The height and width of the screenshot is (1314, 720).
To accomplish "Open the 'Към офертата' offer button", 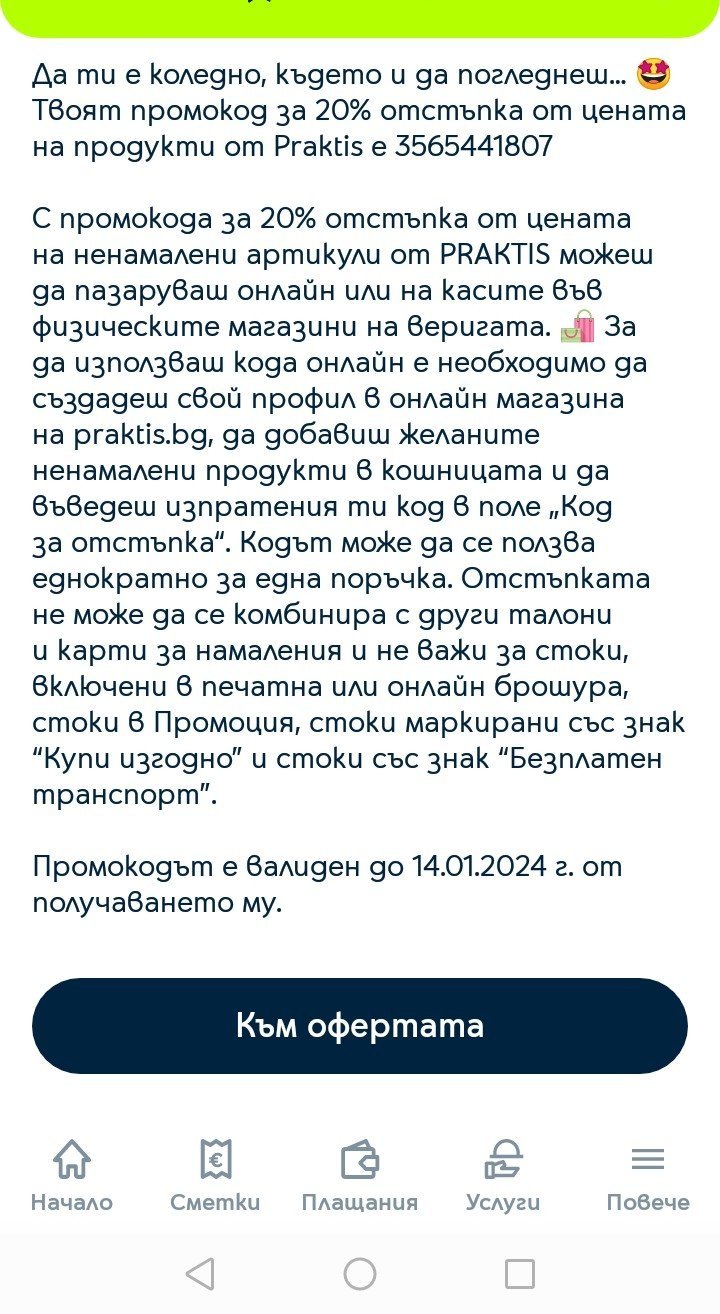I will click(360, 1026).
